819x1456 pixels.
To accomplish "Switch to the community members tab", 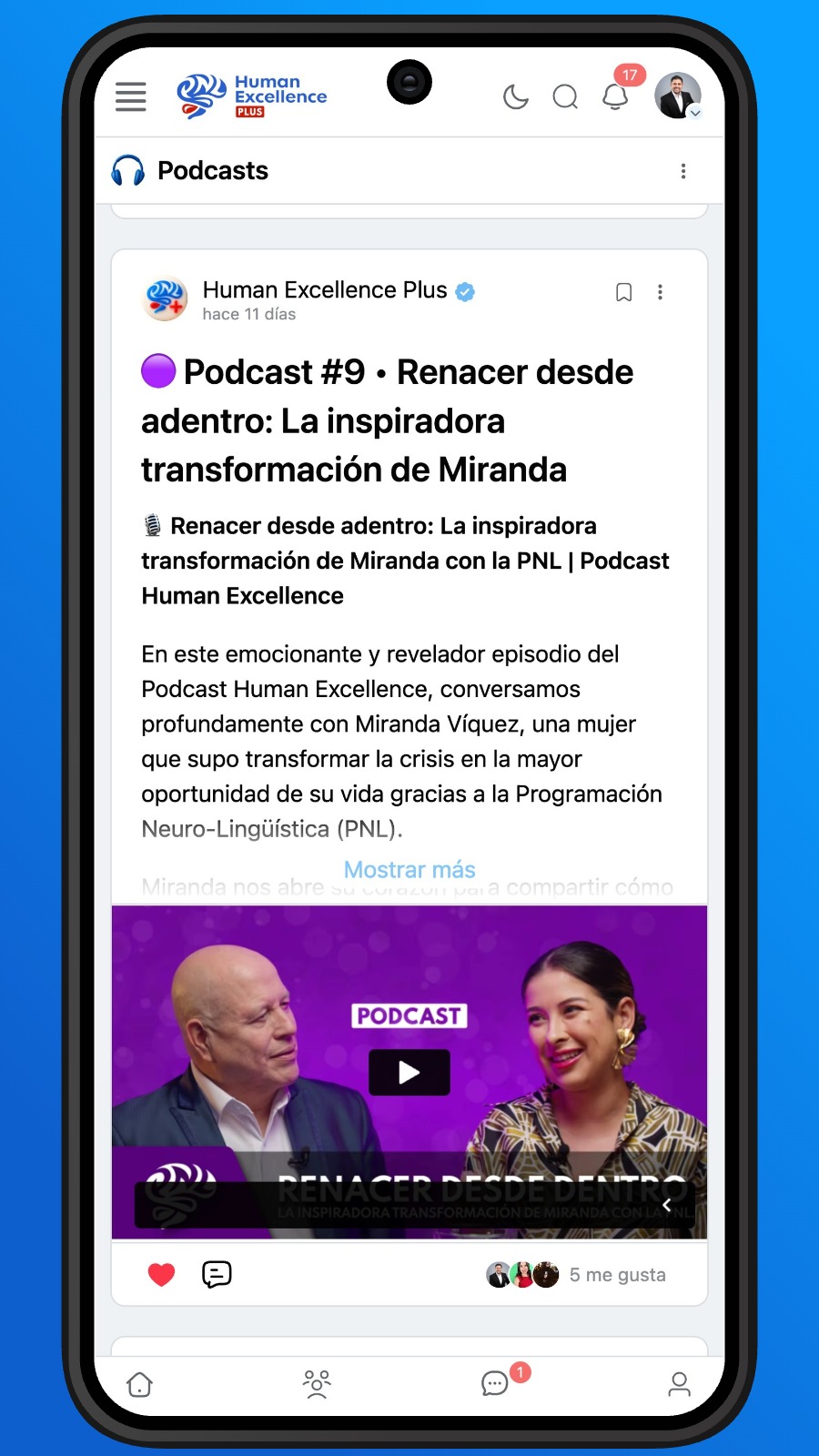I will click(317, 1384).
